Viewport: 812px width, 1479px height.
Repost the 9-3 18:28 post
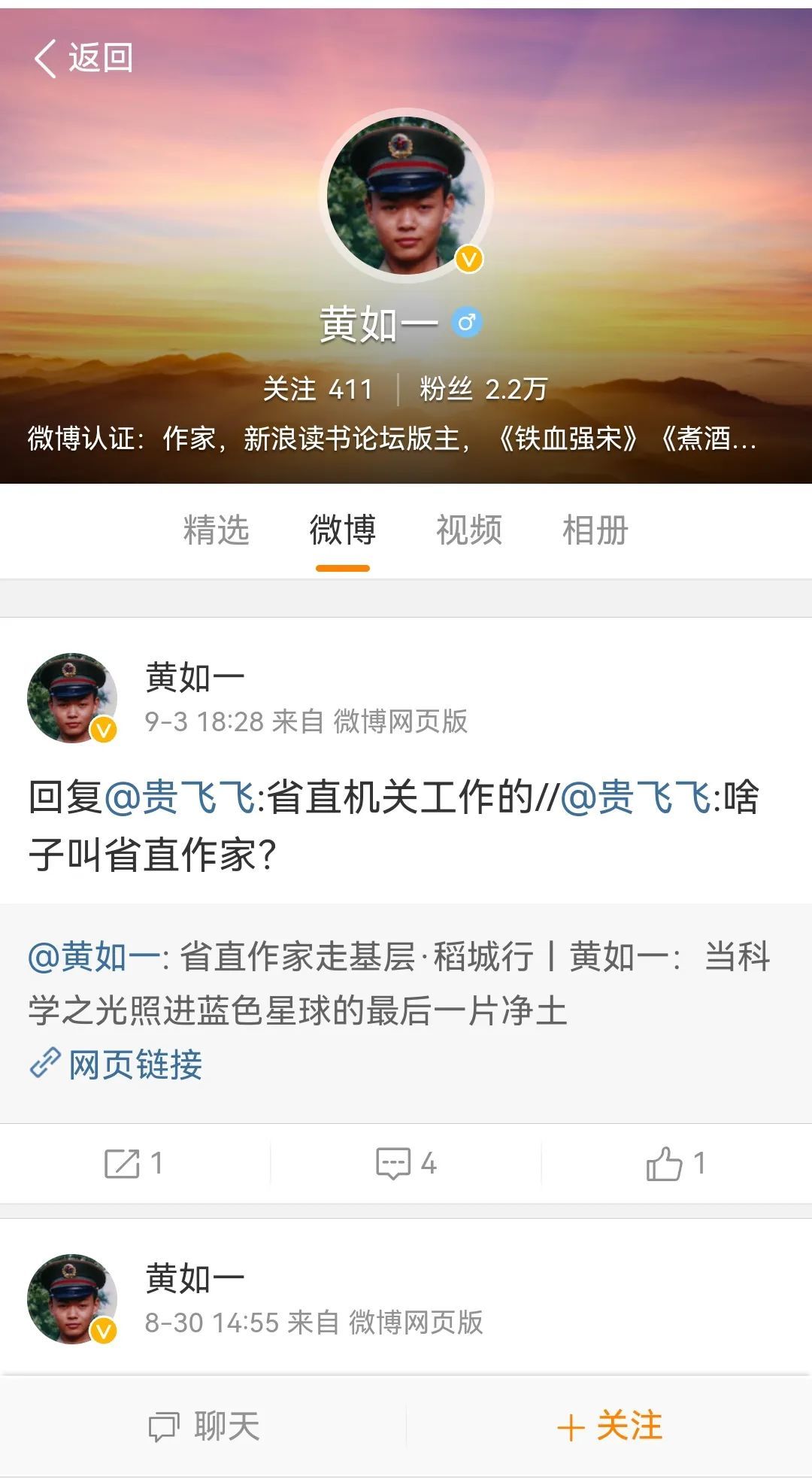click(134, 1163)
